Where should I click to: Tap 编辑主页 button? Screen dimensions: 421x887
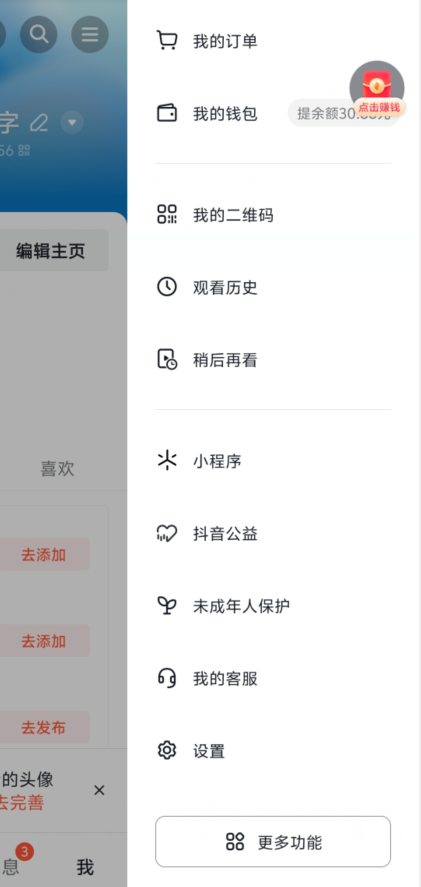tap(51, 250)
